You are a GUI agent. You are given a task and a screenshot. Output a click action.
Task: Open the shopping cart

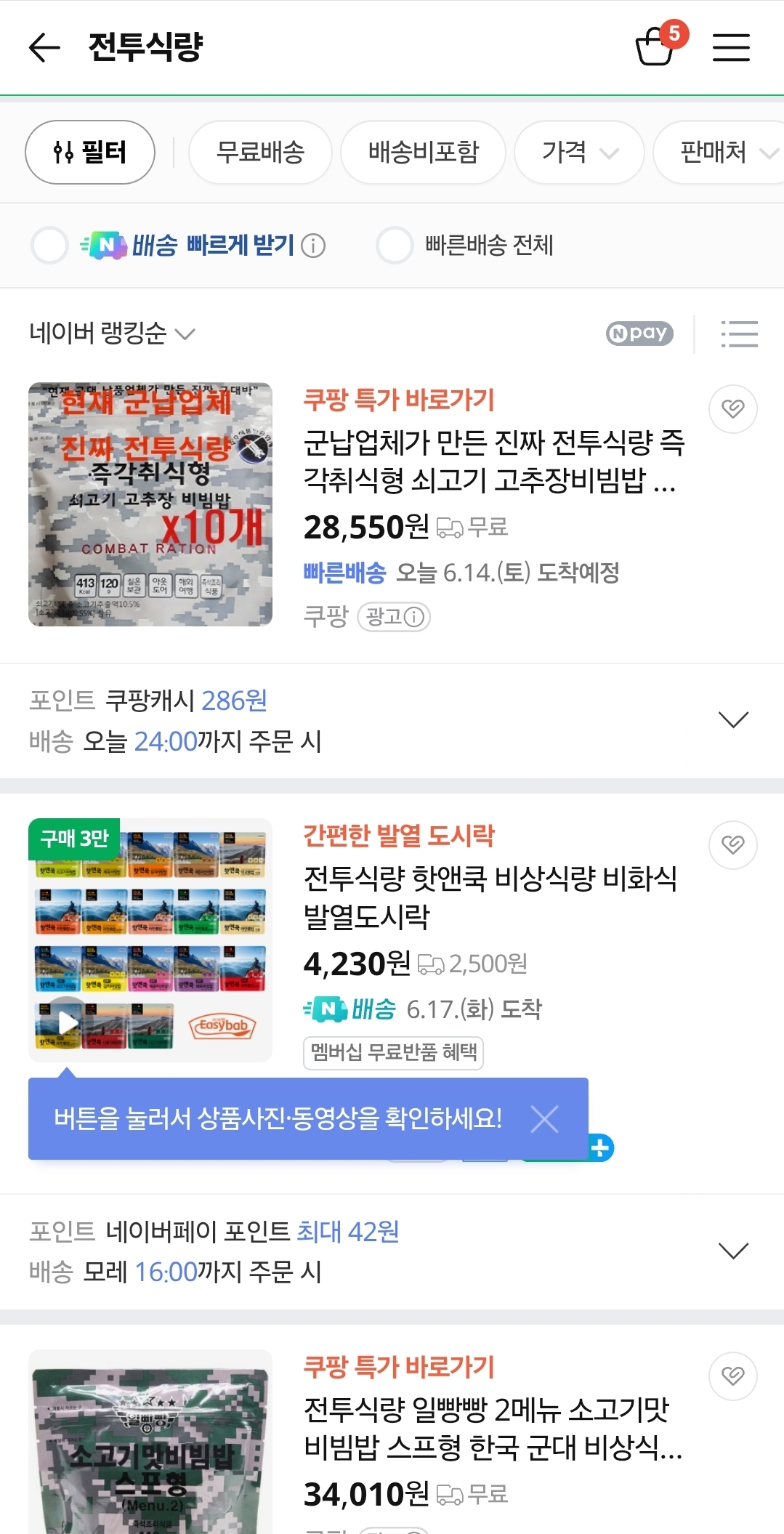point(655,47)
